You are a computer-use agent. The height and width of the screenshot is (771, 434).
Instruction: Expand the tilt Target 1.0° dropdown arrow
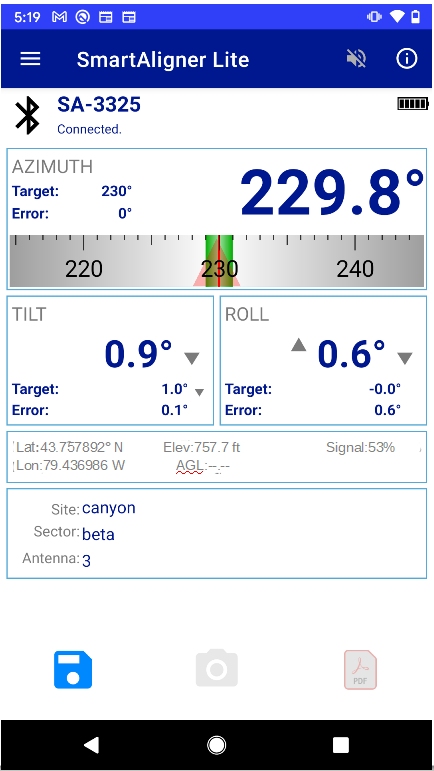pyautogui.click(x=199, y=392)
